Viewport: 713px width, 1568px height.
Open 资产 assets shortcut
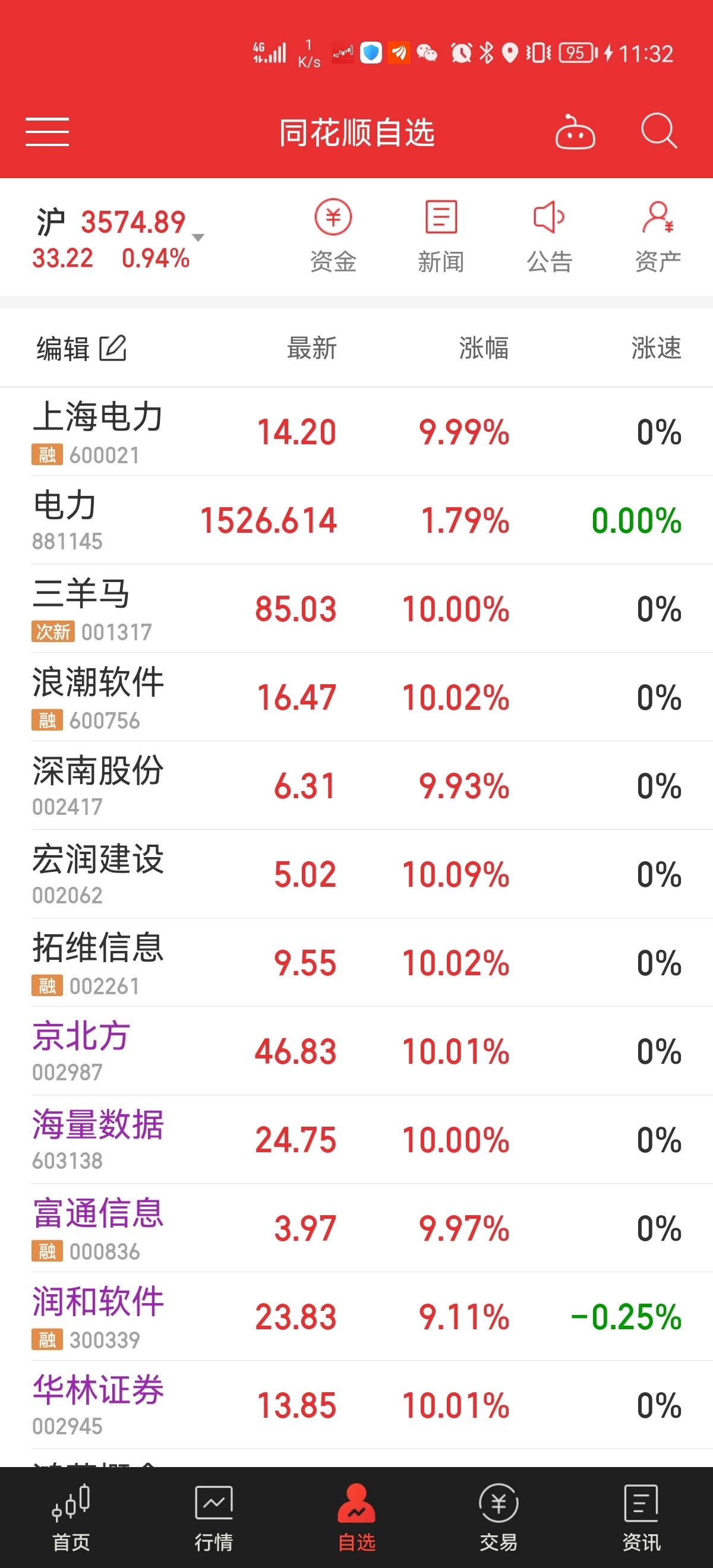pos(658,236)
